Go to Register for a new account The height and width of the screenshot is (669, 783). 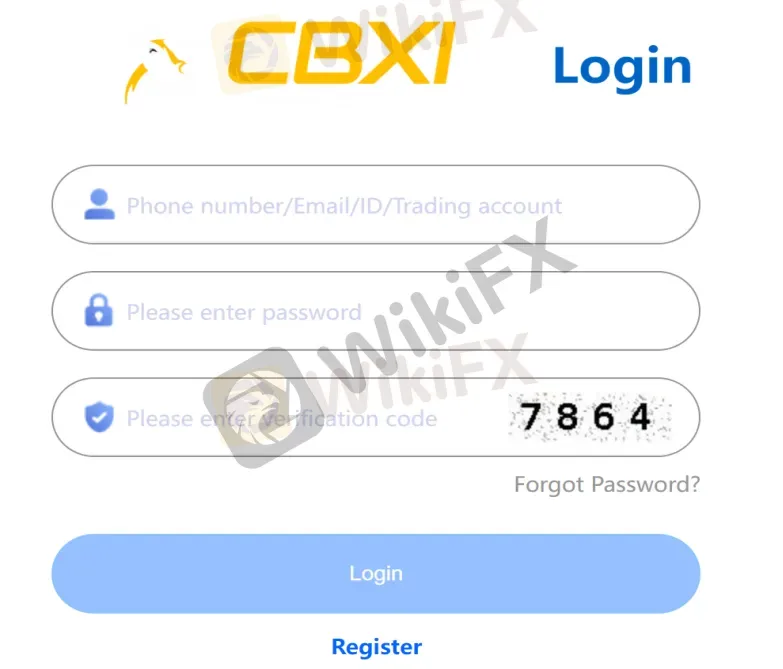coord(376,646)
